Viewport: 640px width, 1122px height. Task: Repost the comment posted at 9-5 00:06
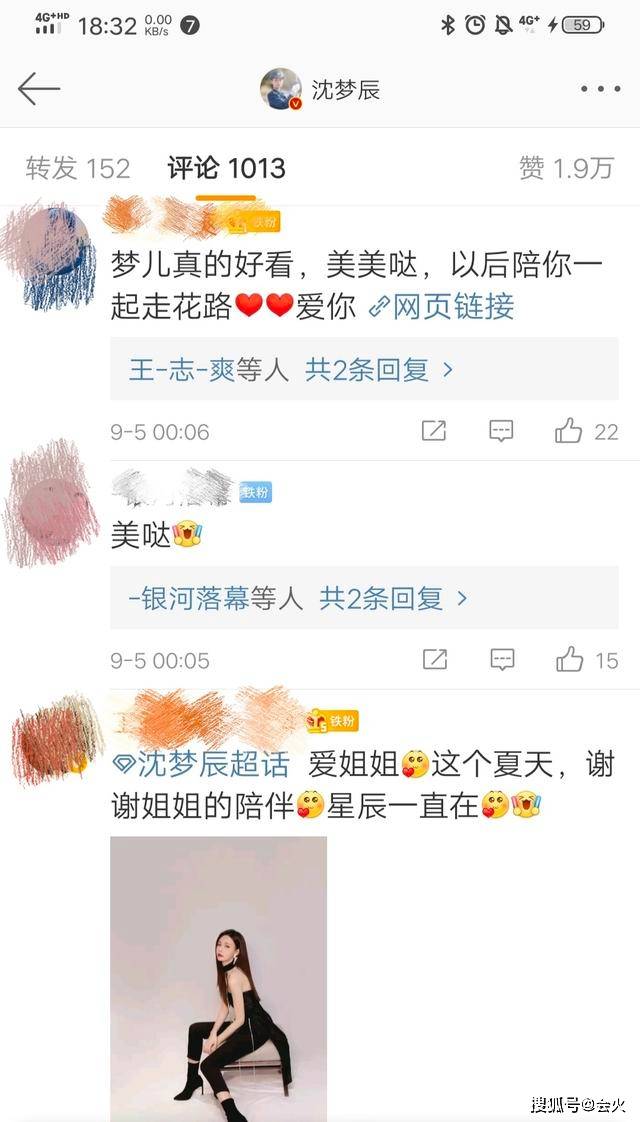point(433,432)
